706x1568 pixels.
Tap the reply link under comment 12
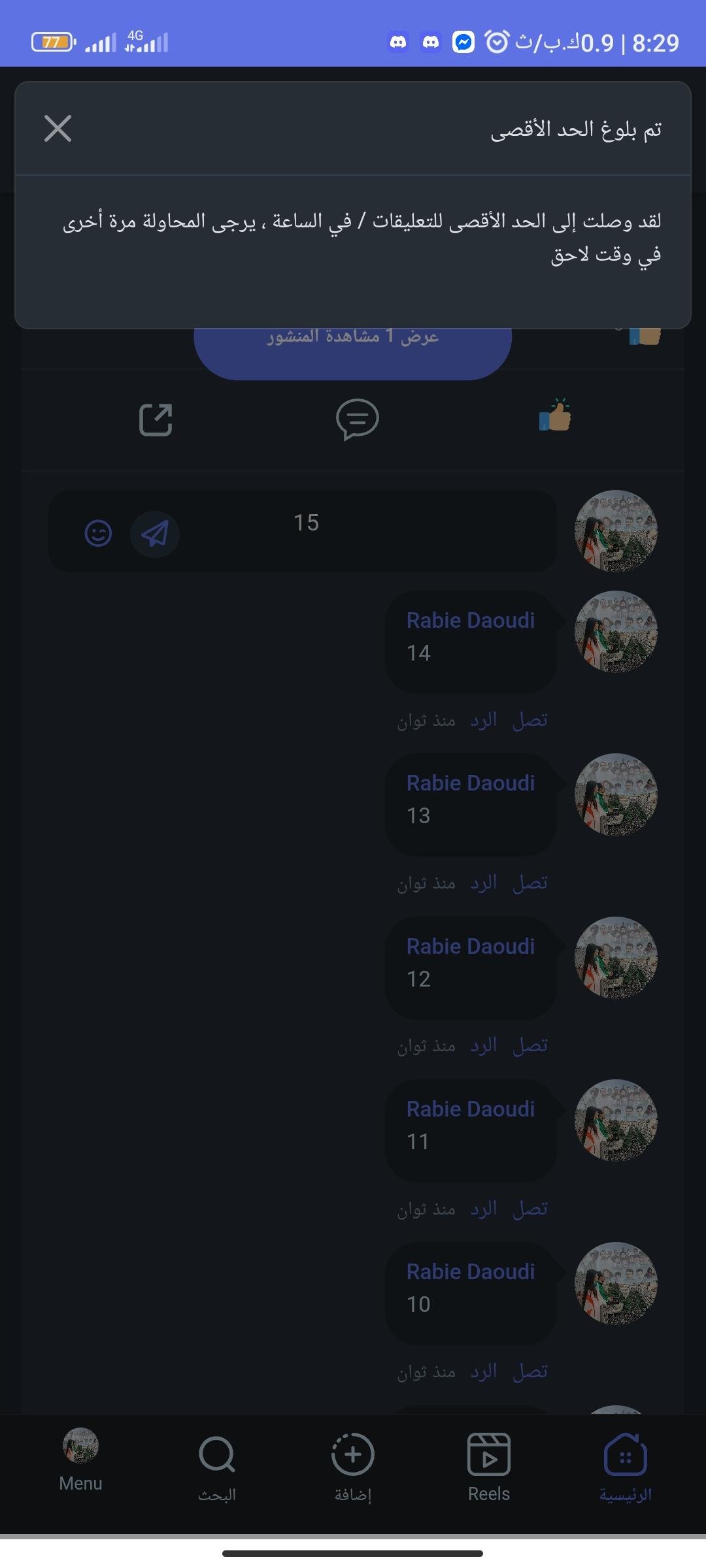[x=484, y=1045]
